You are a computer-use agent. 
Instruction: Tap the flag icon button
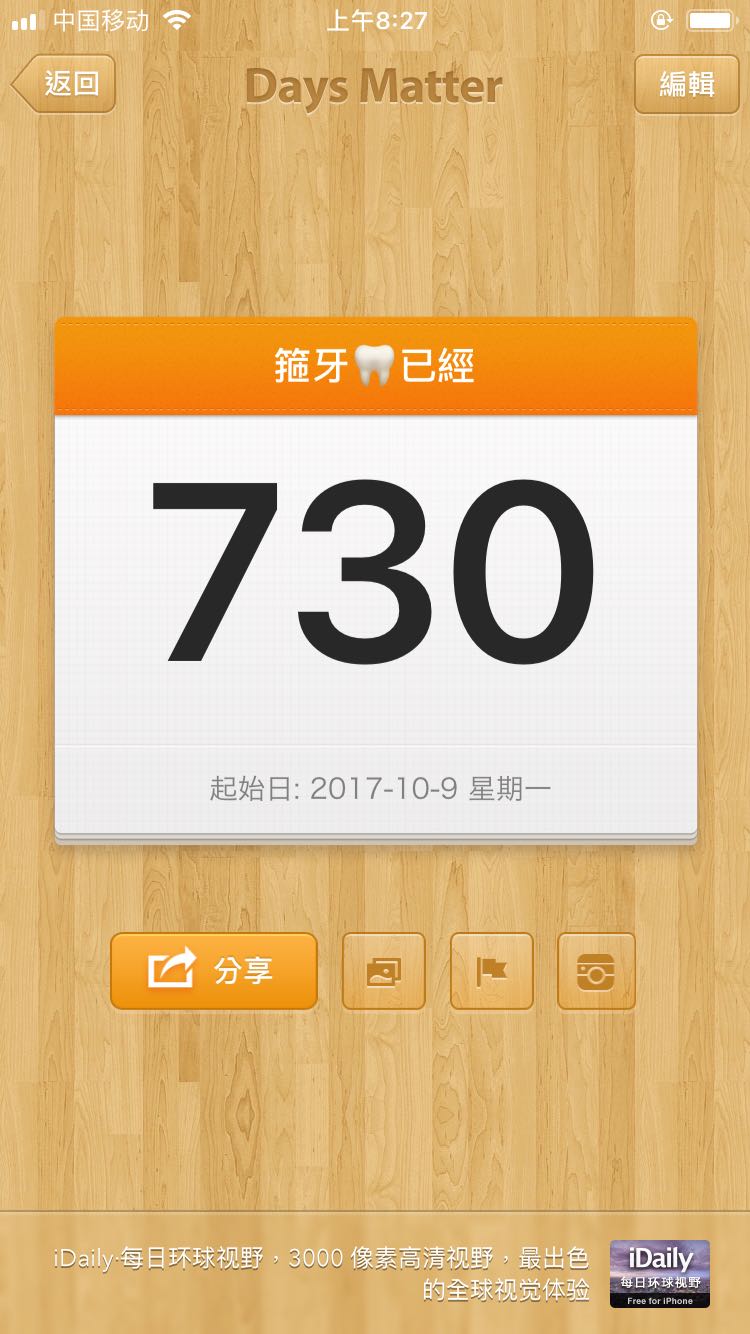491,971
